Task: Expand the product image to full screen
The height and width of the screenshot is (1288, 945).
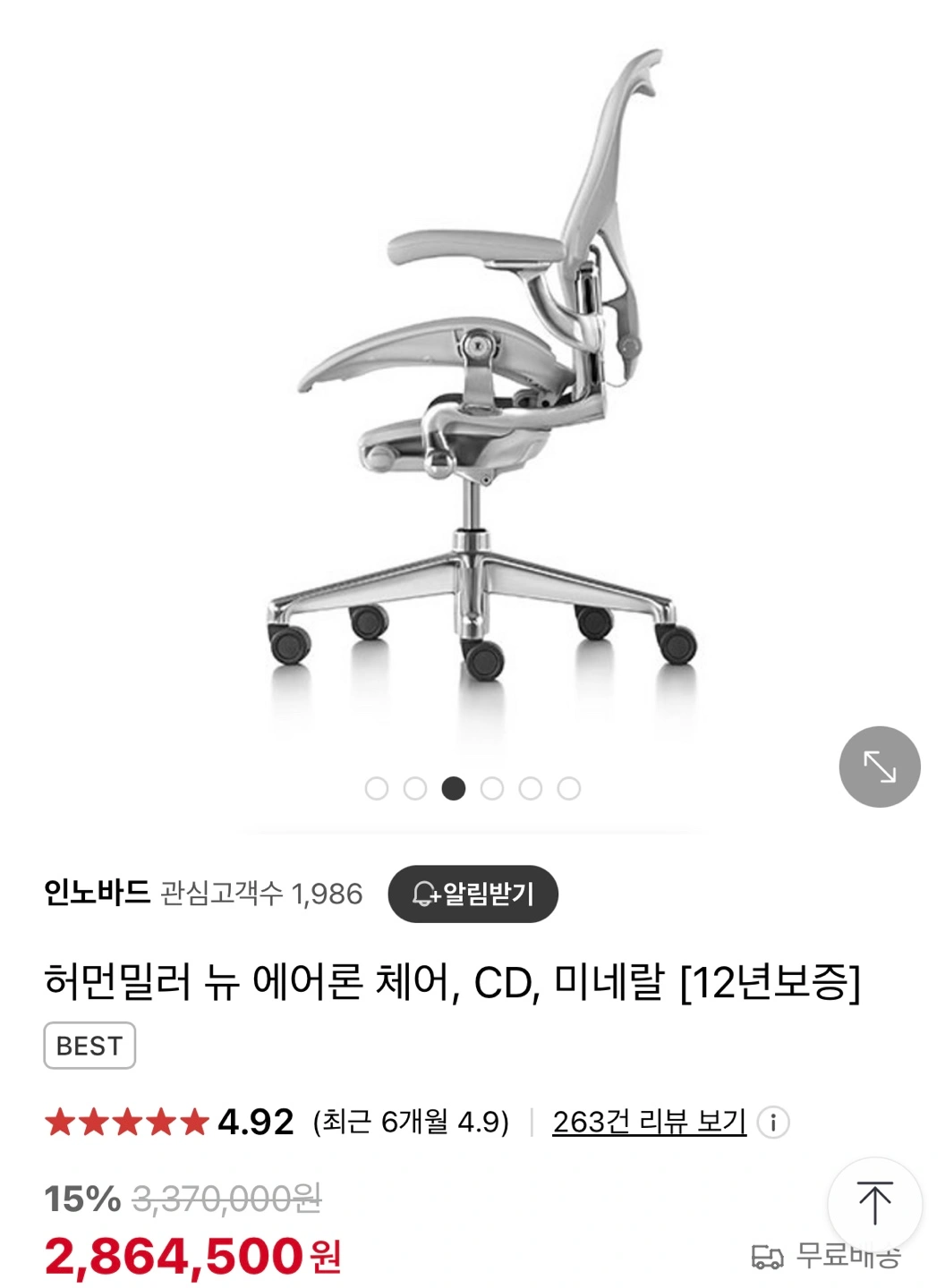Action: click(879, 767)
